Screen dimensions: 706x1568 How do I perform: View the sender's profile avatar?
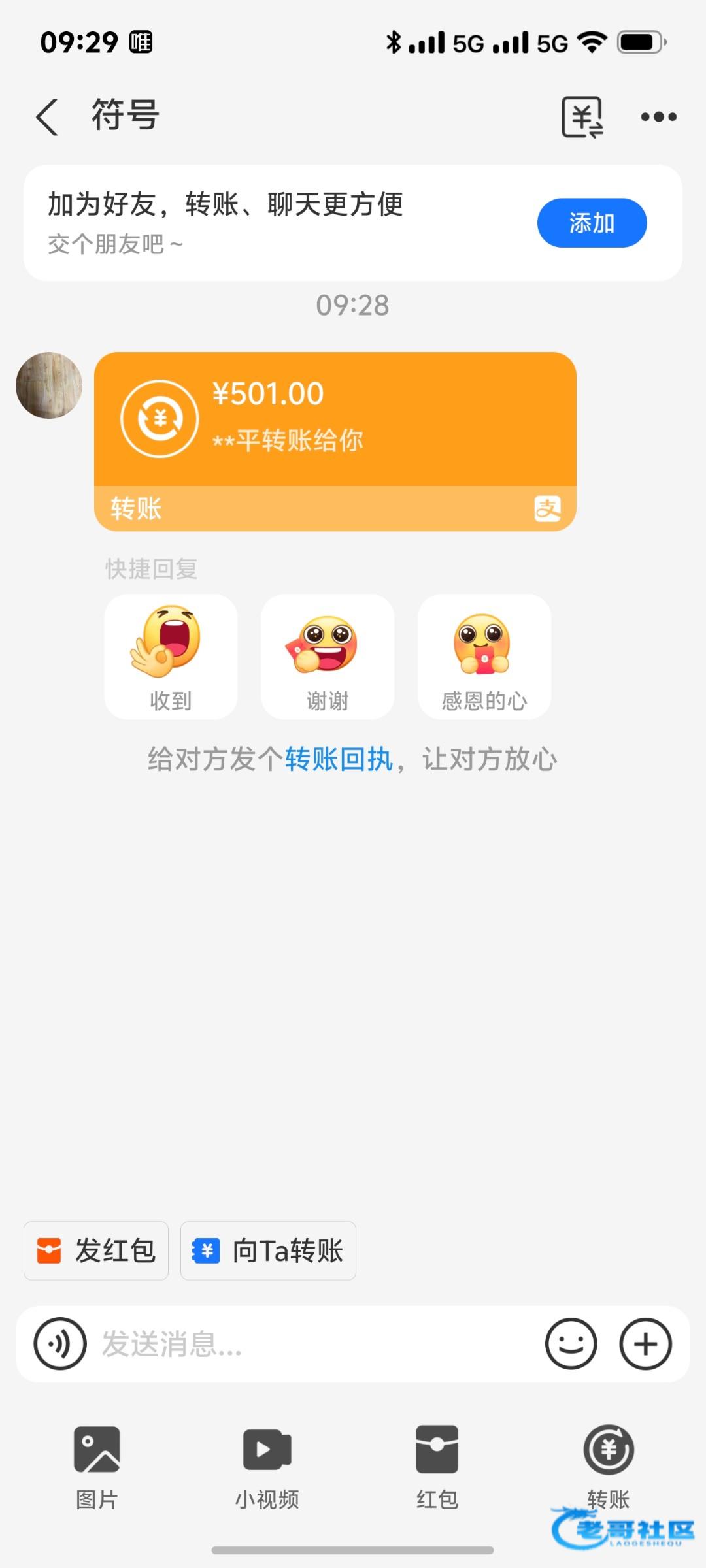[x=49, y=385]
